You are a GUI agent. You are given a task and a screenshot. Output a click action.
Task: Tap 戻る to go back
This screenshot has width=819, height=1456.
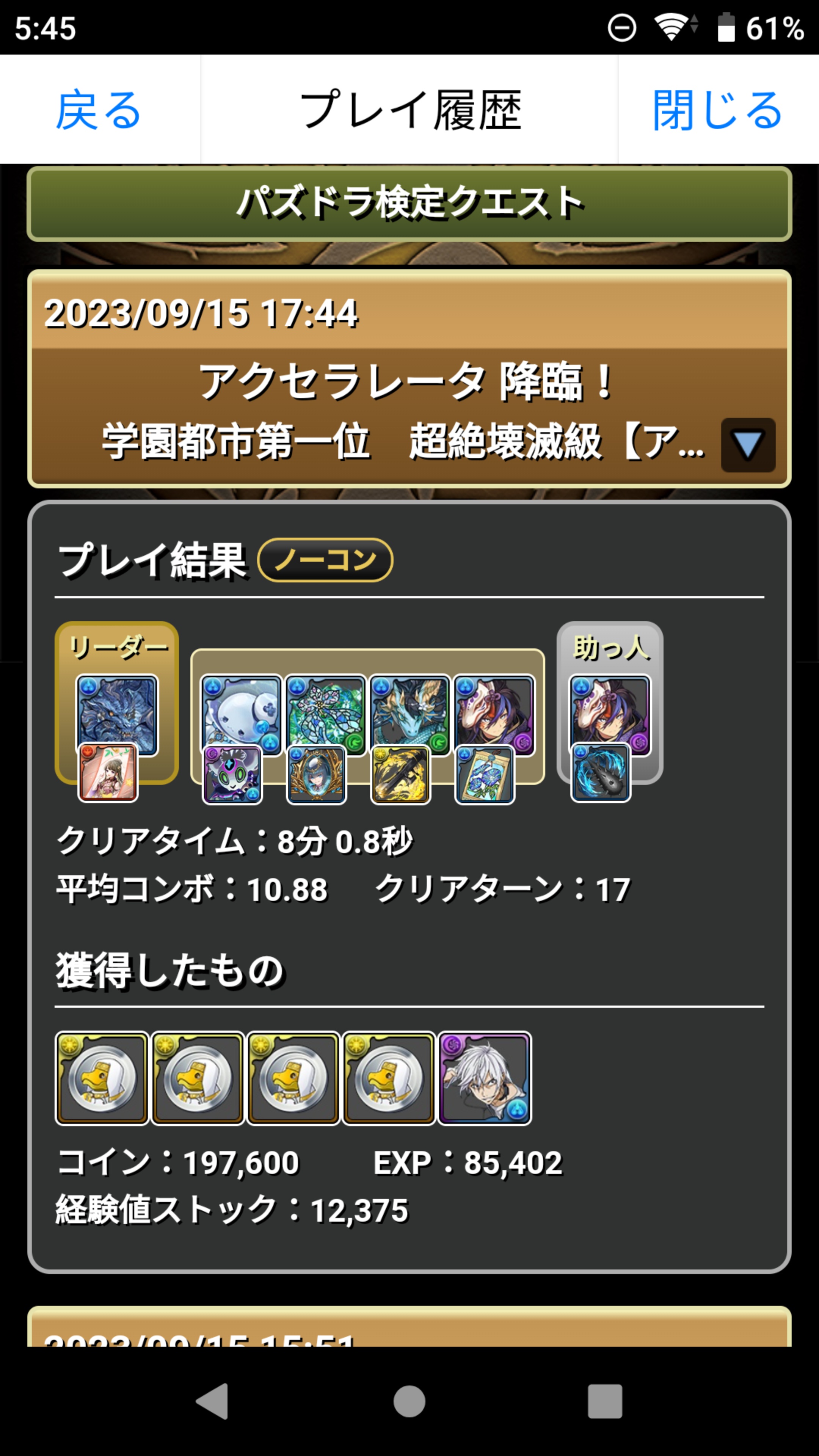tap(99, 110)
